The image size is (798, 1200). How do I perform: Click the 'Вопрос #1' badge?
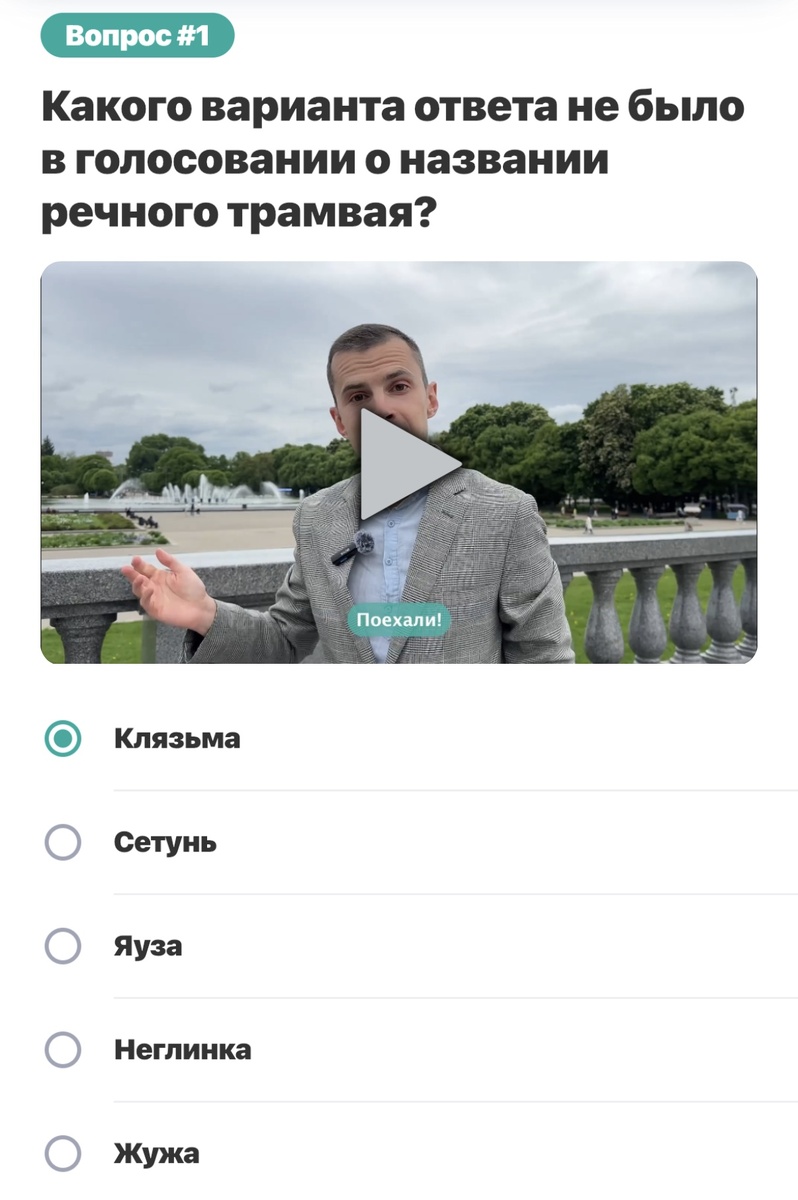[136, 36]
